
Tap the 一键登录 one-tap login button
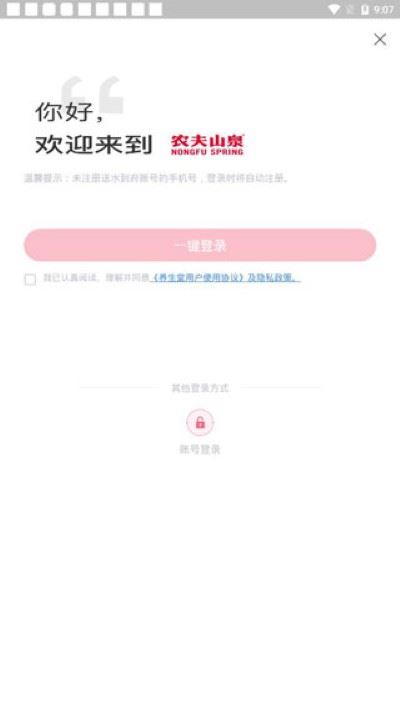coord(200,245)
